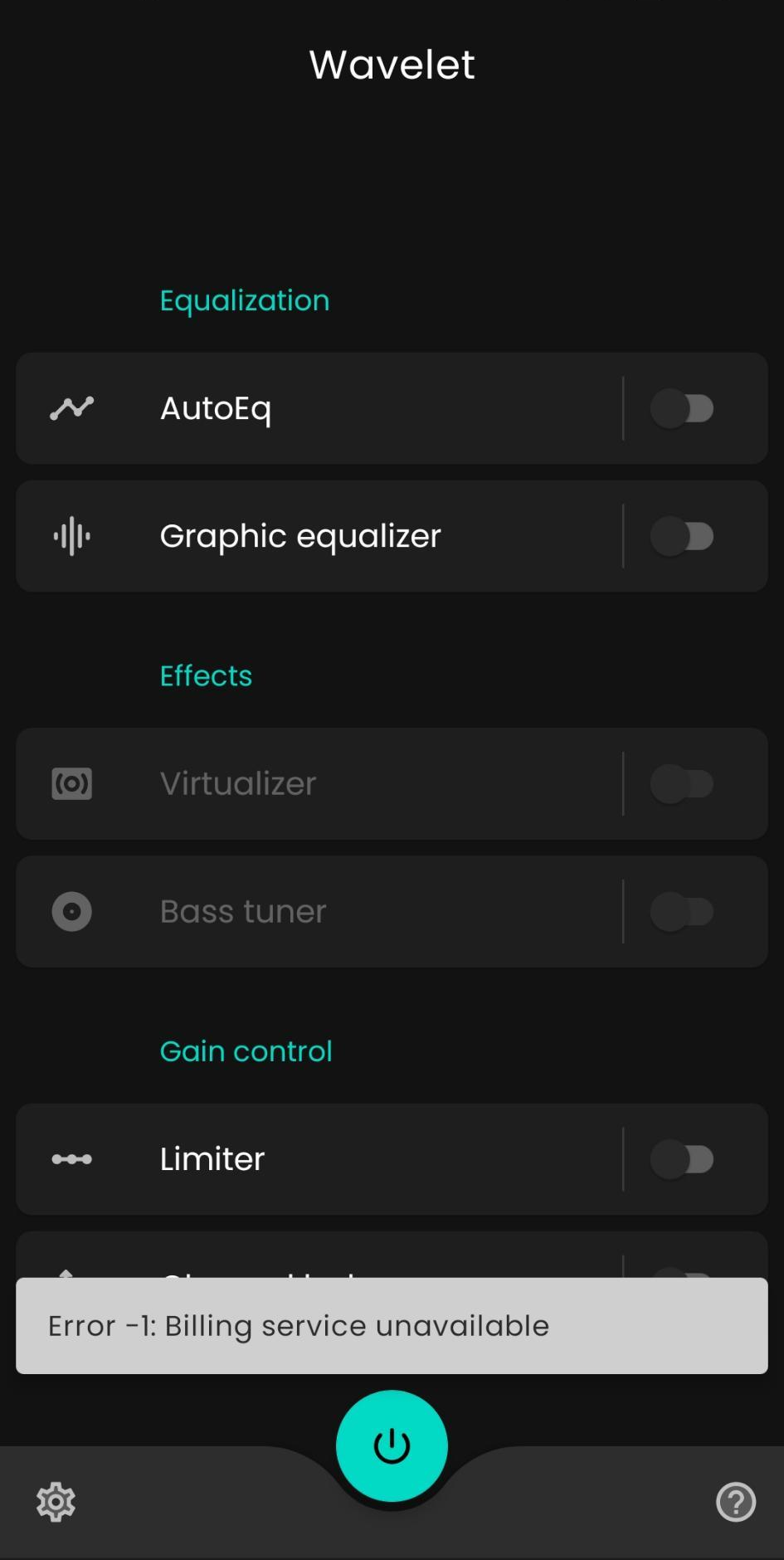Viewport: 784px width, 1560px height.
Task: Expand the Bass tuner panel
Action: point(332,910)
